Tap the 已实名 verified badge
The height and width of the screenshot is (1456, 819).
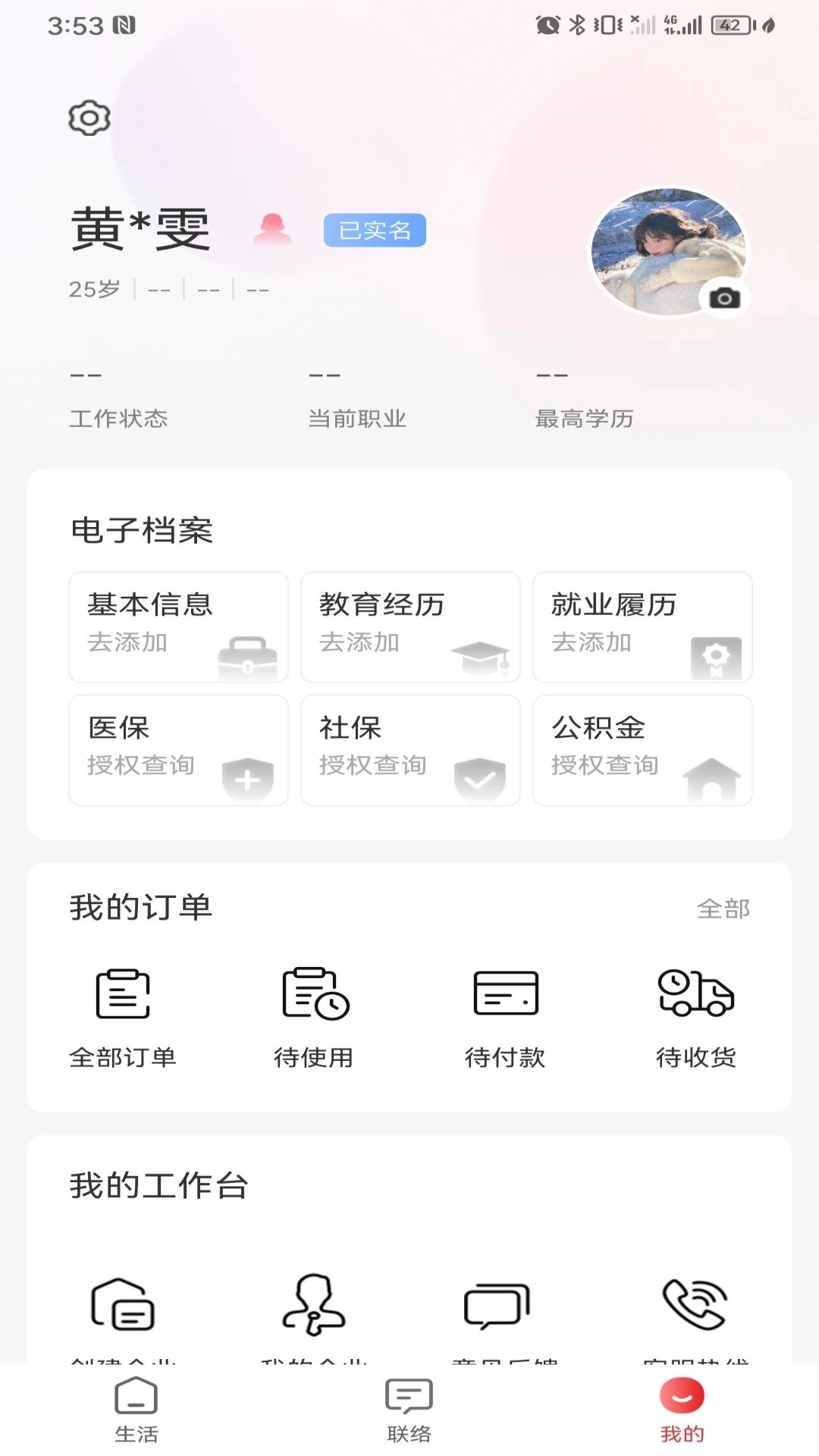point(374,230)
